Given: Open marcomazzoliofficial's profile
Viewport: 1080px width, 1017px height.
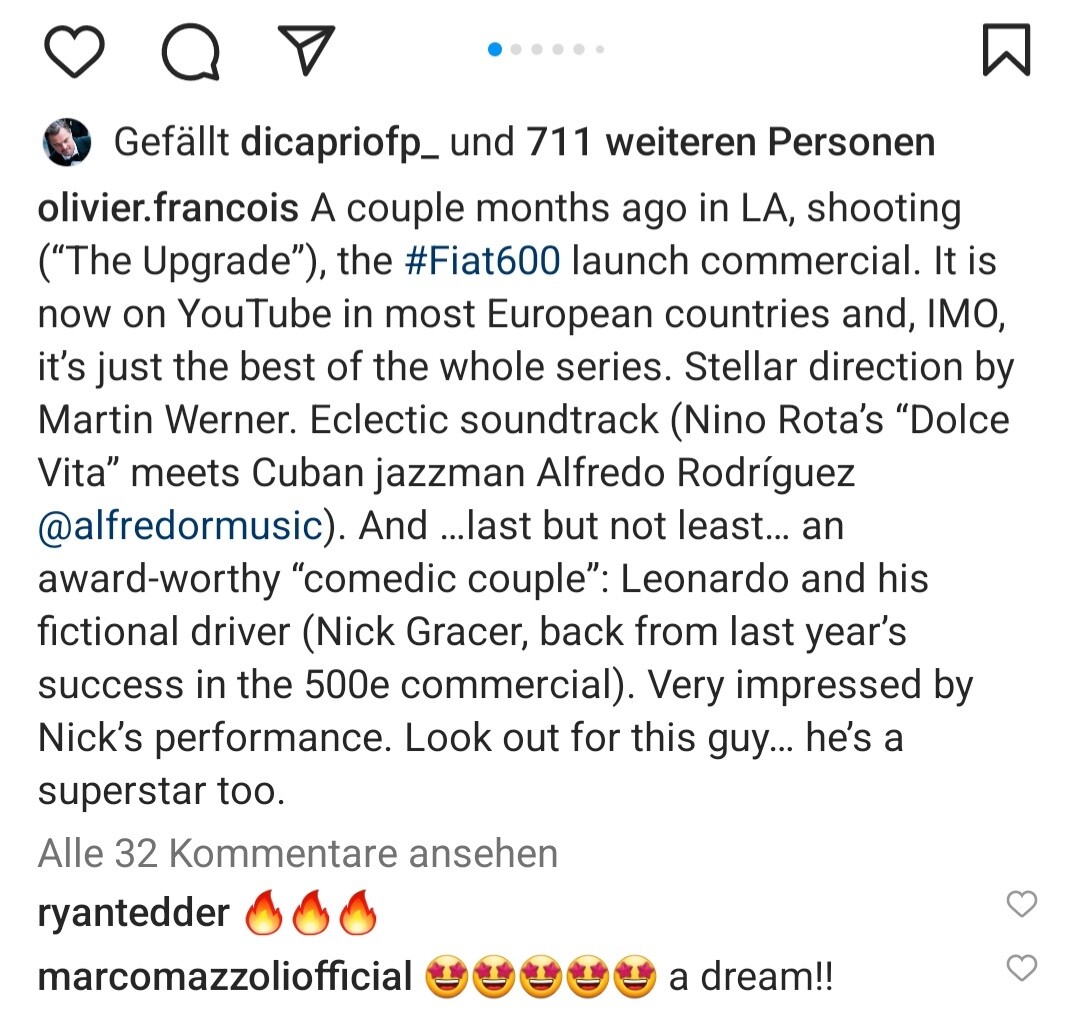Looking at the screenshot, I should 225,976.
